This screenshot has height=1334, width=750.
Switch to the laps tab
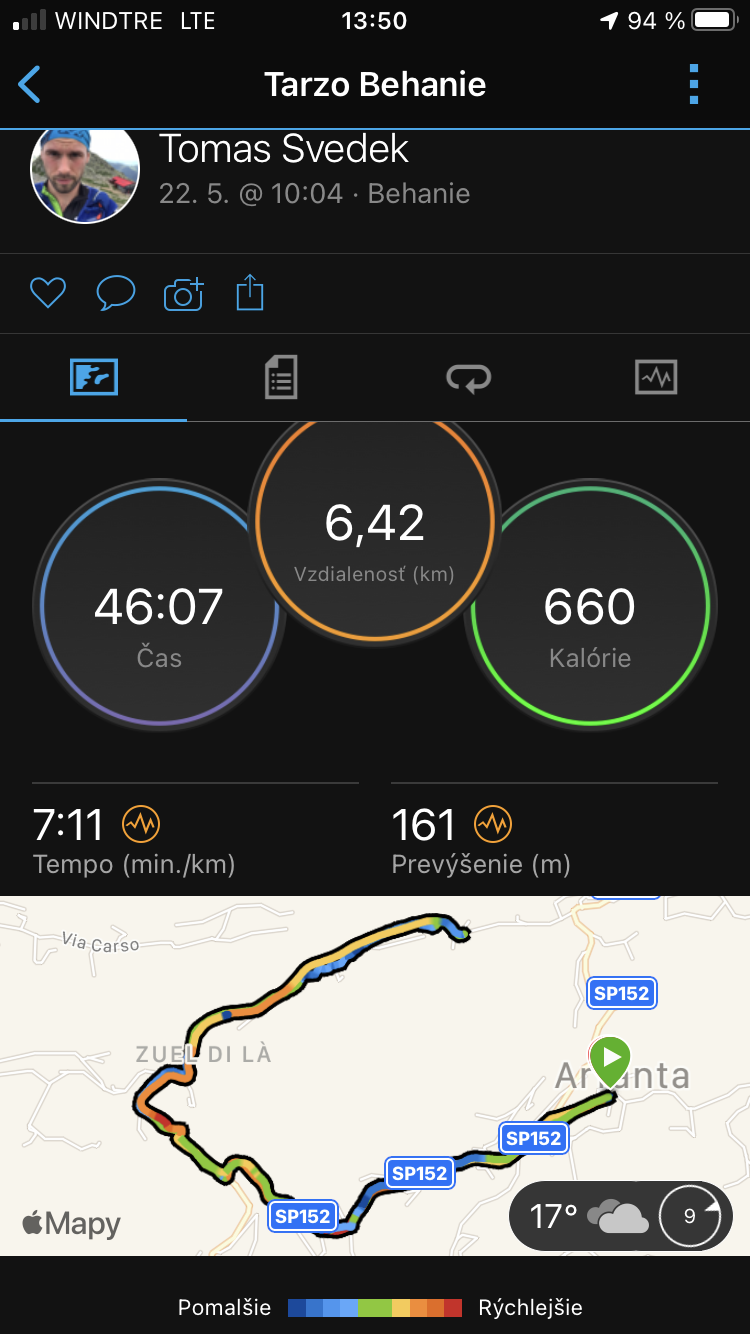pyautogui.click(x=469, y=378)
